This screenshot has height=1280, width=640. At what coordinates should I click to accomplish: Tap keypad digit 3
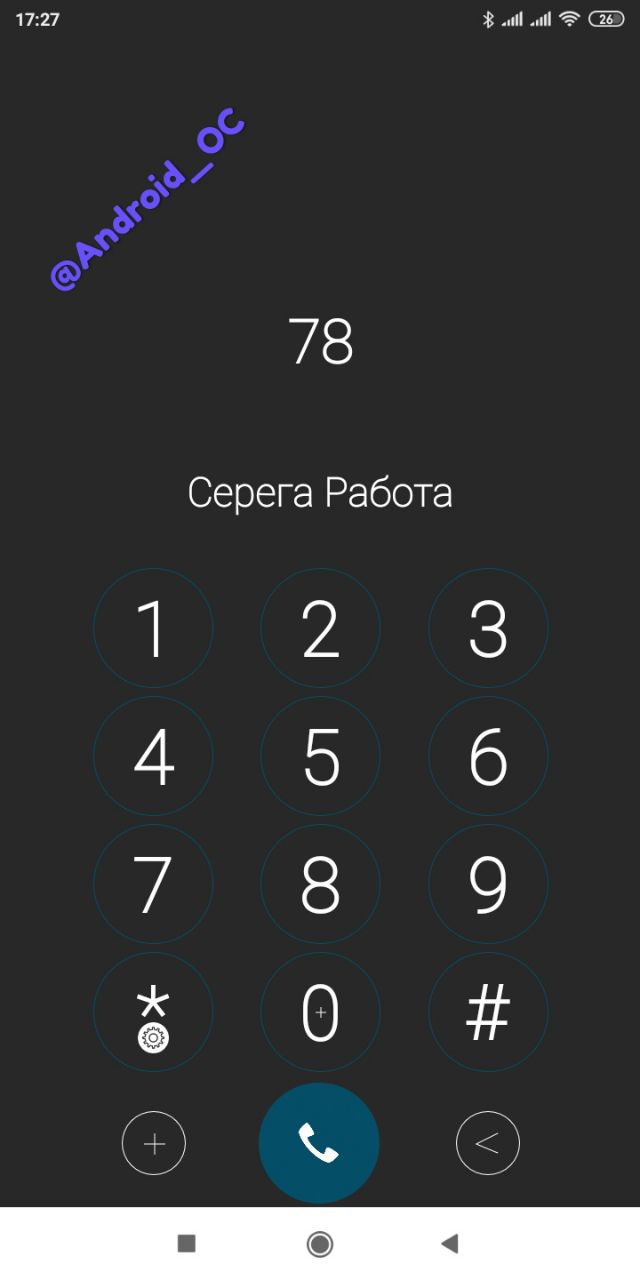488,629
